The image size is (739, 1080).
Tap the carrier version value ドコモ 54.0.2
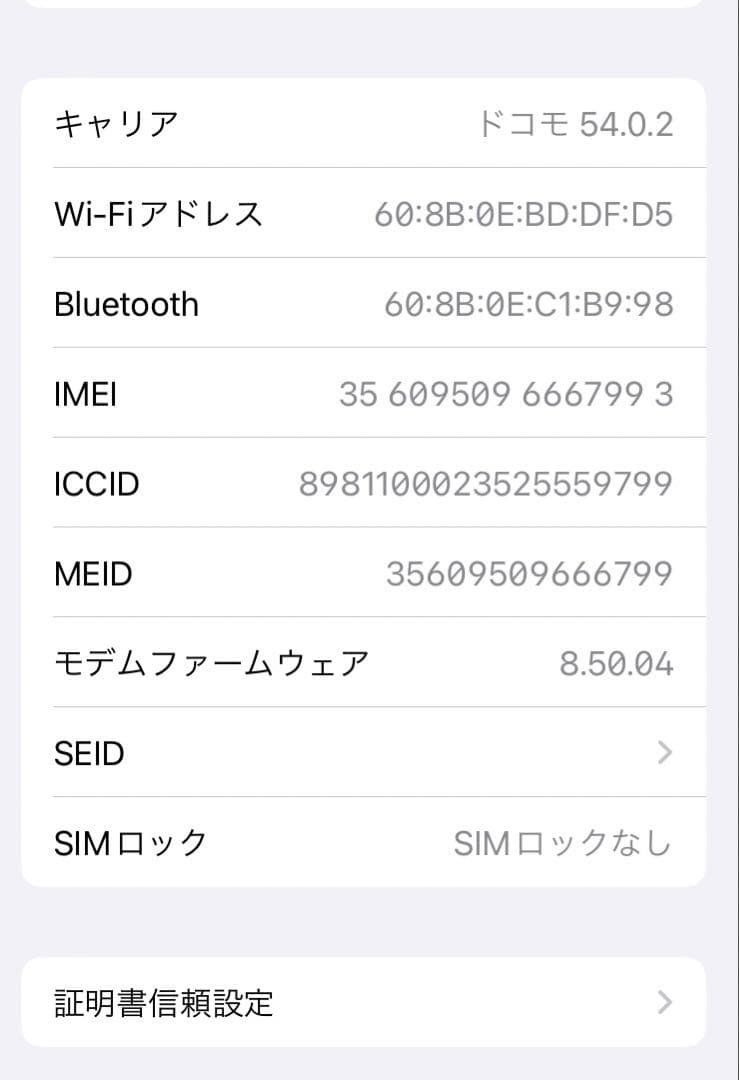575,123
